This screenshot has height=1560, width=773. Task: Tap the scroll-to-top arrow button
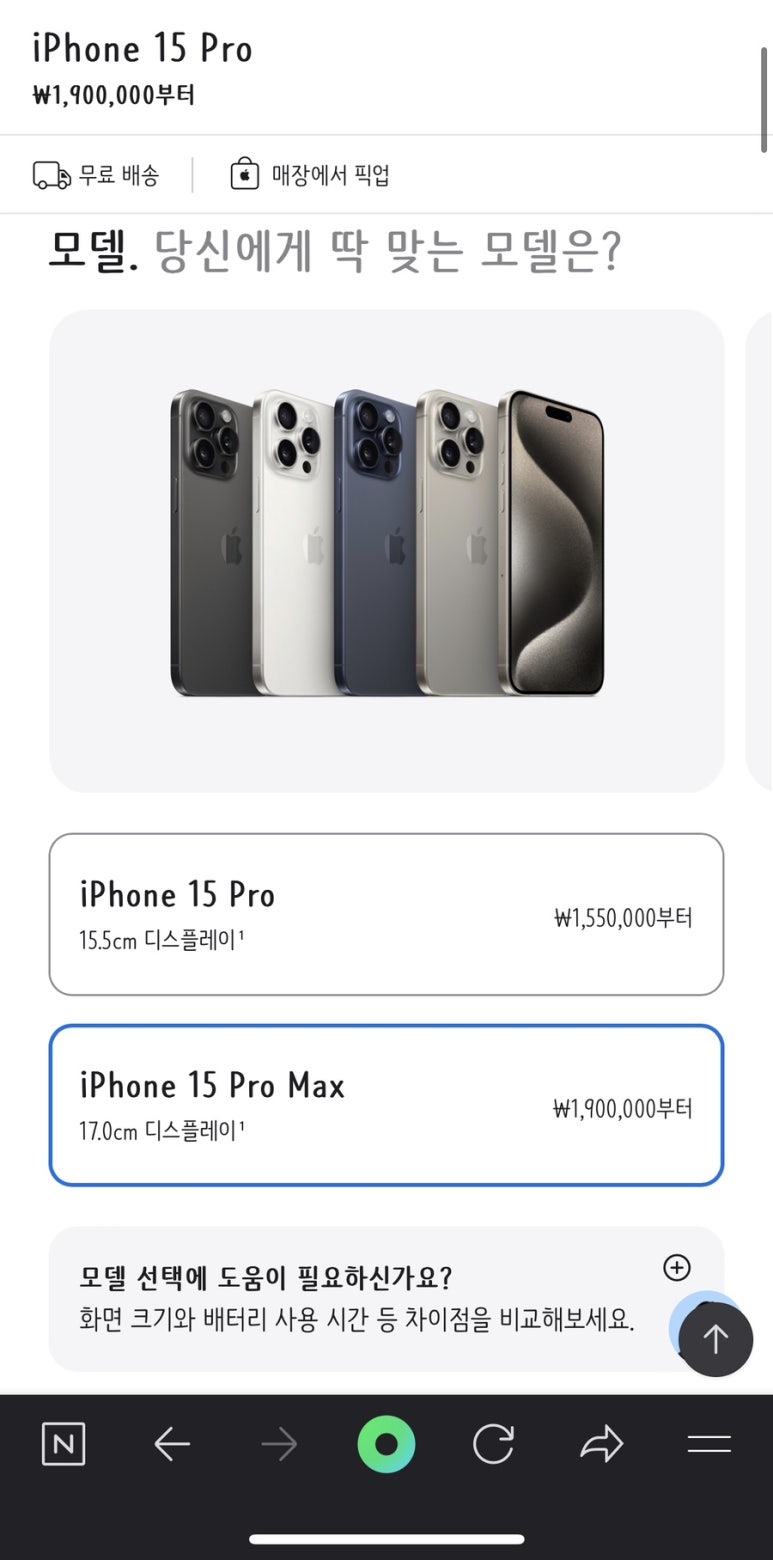(715, 1340)
